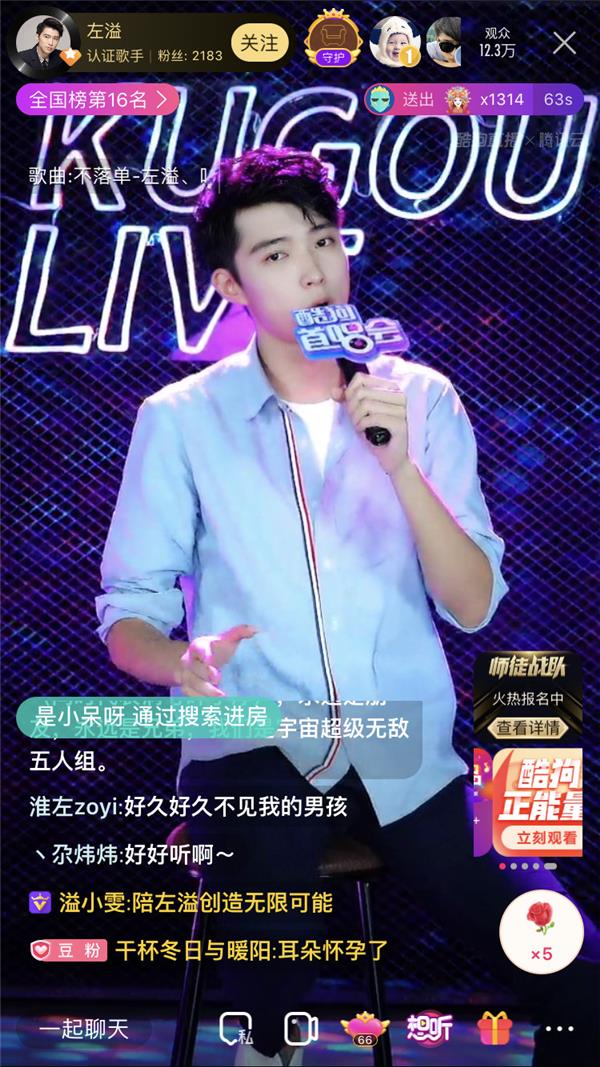Open the video recording icon
This screenshot has height=1067, width=600.
pyautogui.click(x=300, y=1028)
